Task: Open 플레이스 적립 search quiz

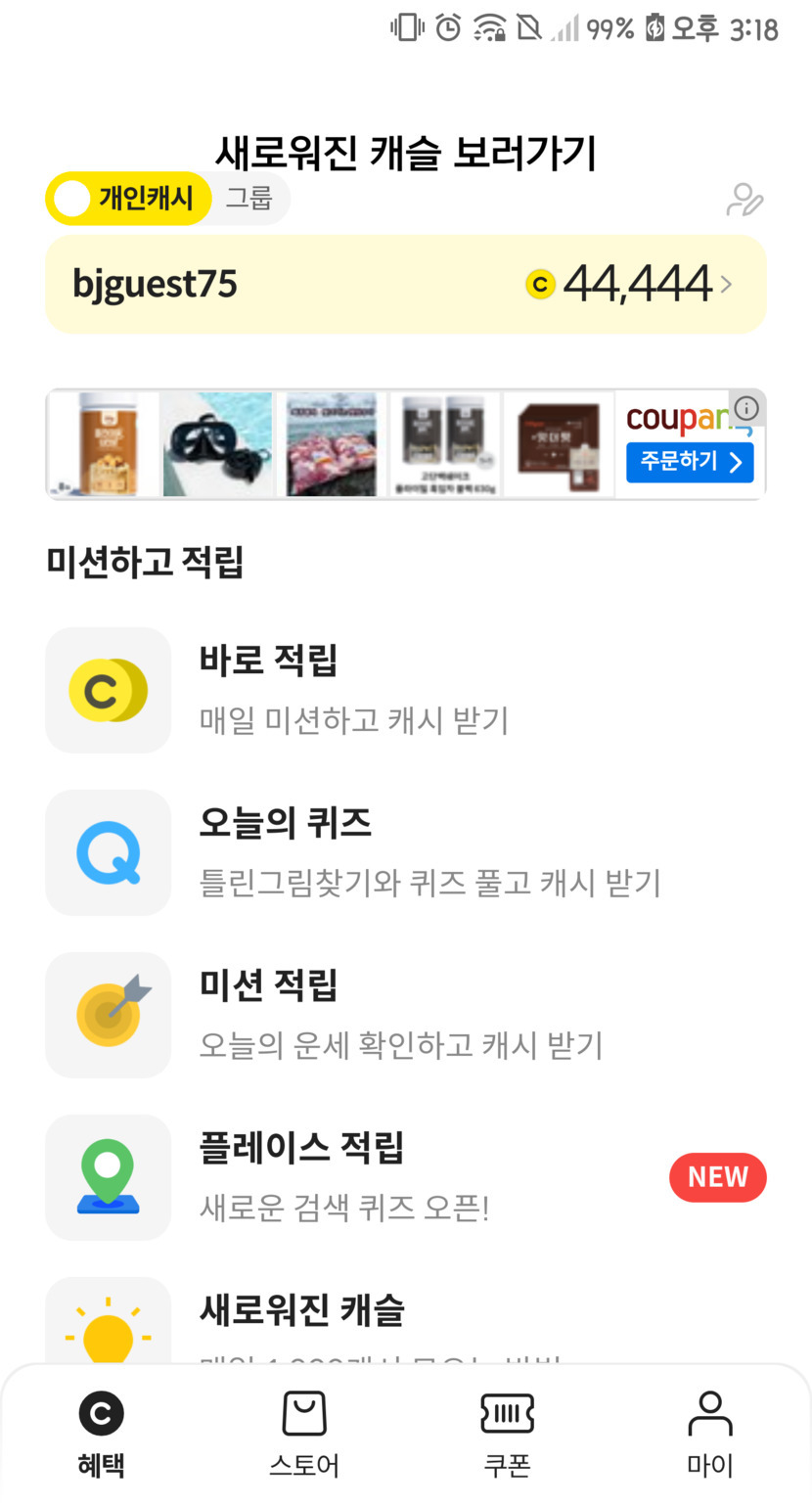Action: point(405,1177)
